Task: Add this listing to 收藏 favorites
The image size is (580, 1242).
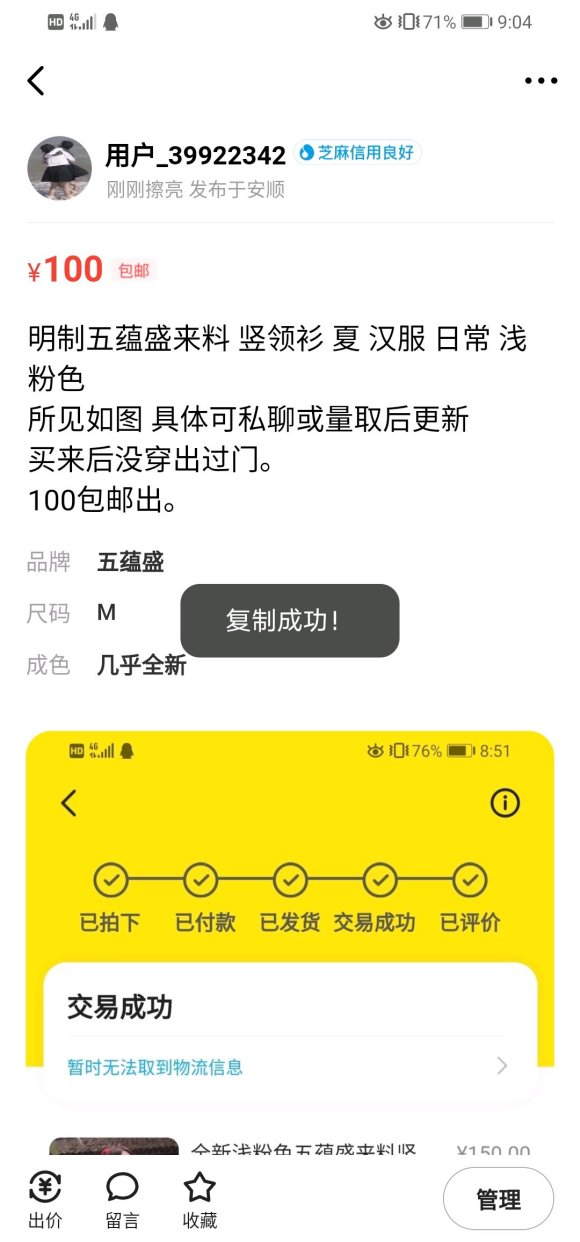Action: [x=200, y=1200]
